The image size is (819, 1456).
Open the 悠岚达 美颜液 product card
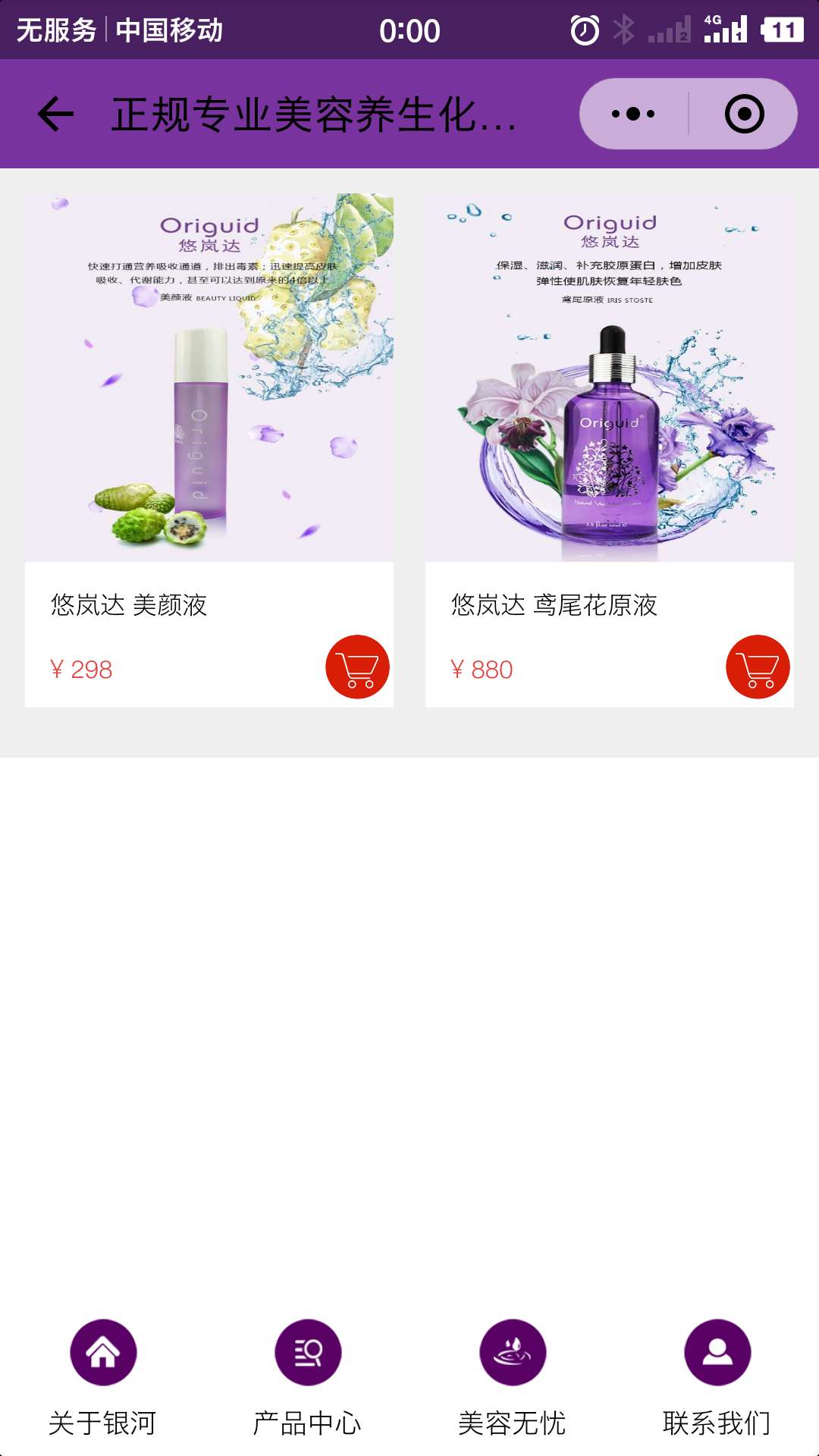point(209,378)
